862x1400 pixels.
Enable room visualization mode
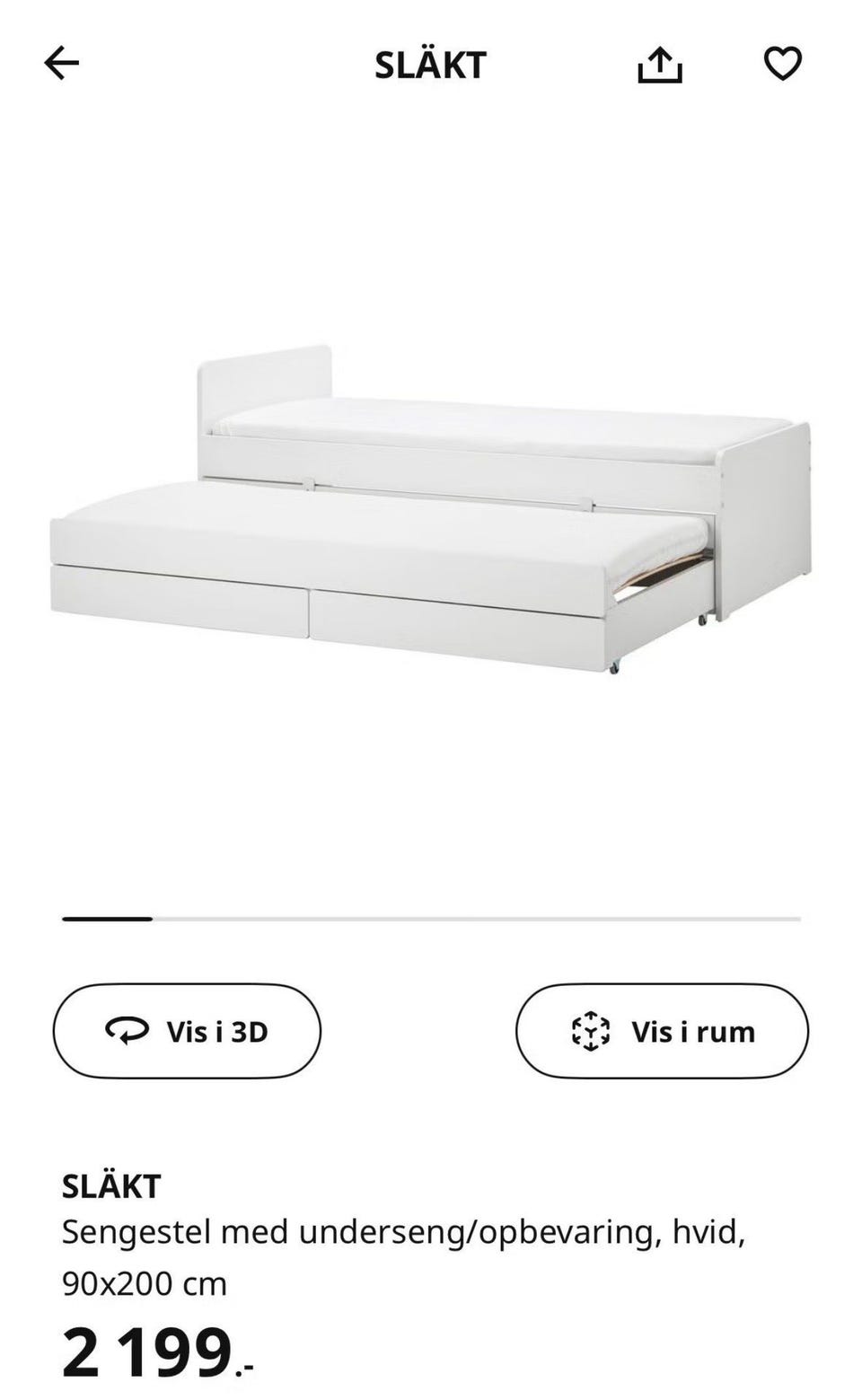pyautogui.click(x=662, y=1031)
